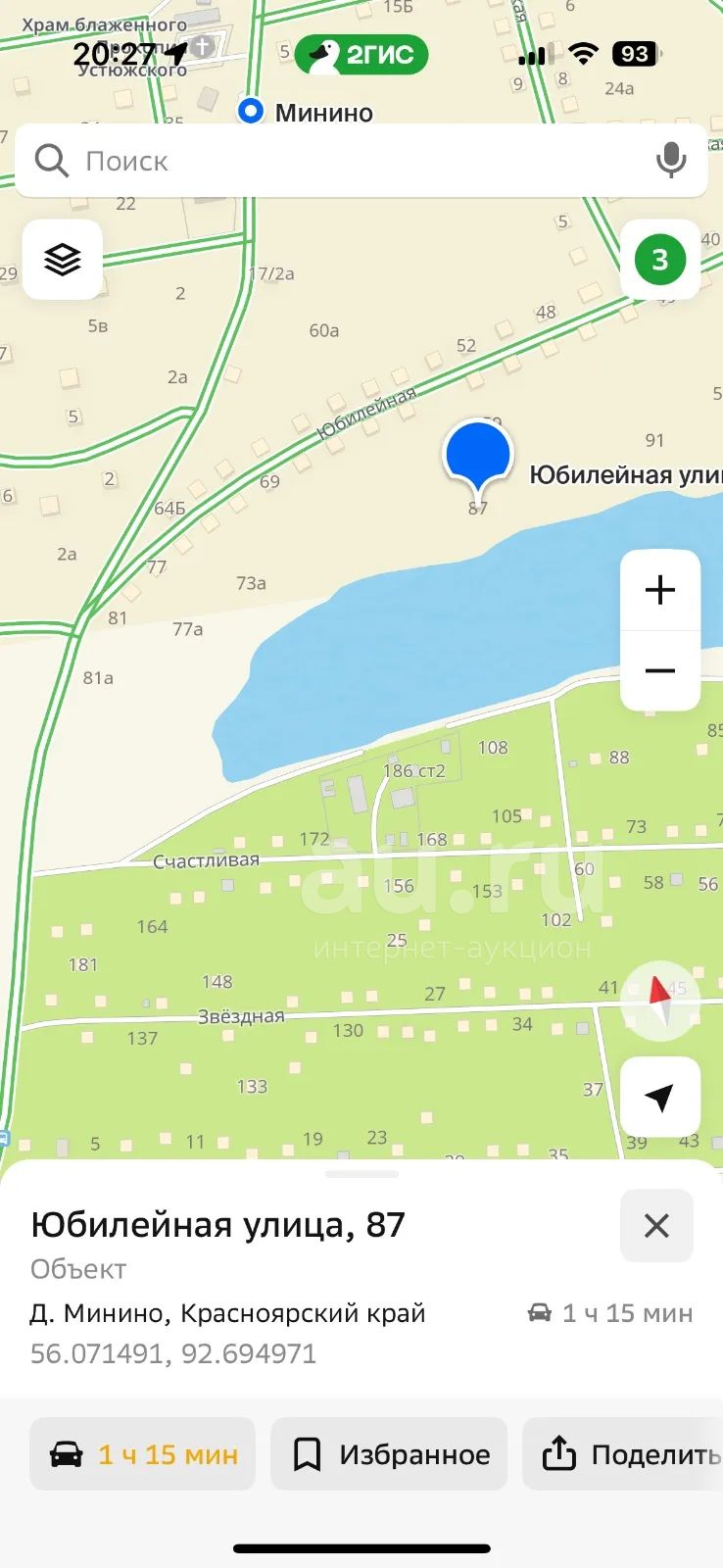Close the Юбилейная улица, 87 card
The width and height of the screenshot is (723, 1568).
point(656,1225)
